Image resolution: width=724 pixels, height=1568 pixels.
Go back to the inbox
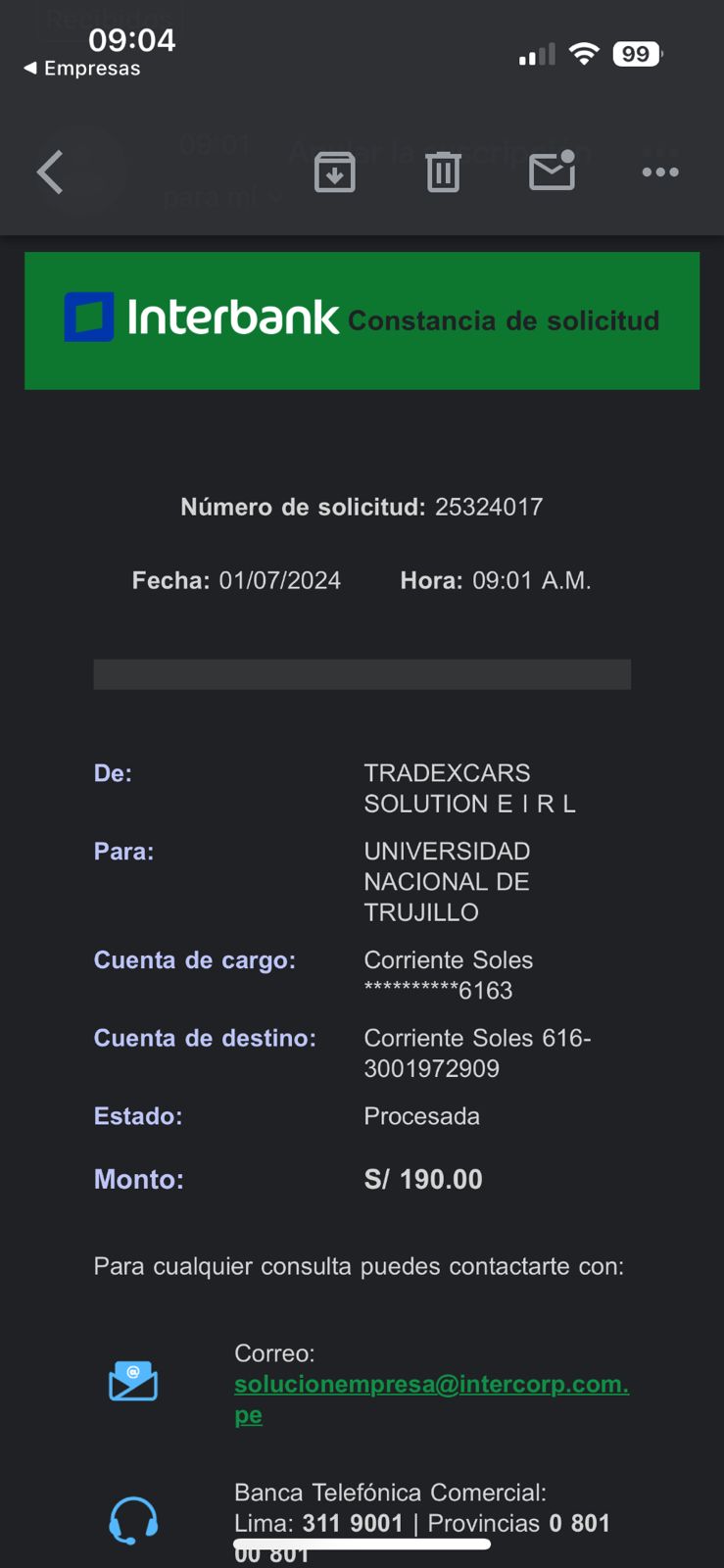pyautogui.click(x=50, y=172)
